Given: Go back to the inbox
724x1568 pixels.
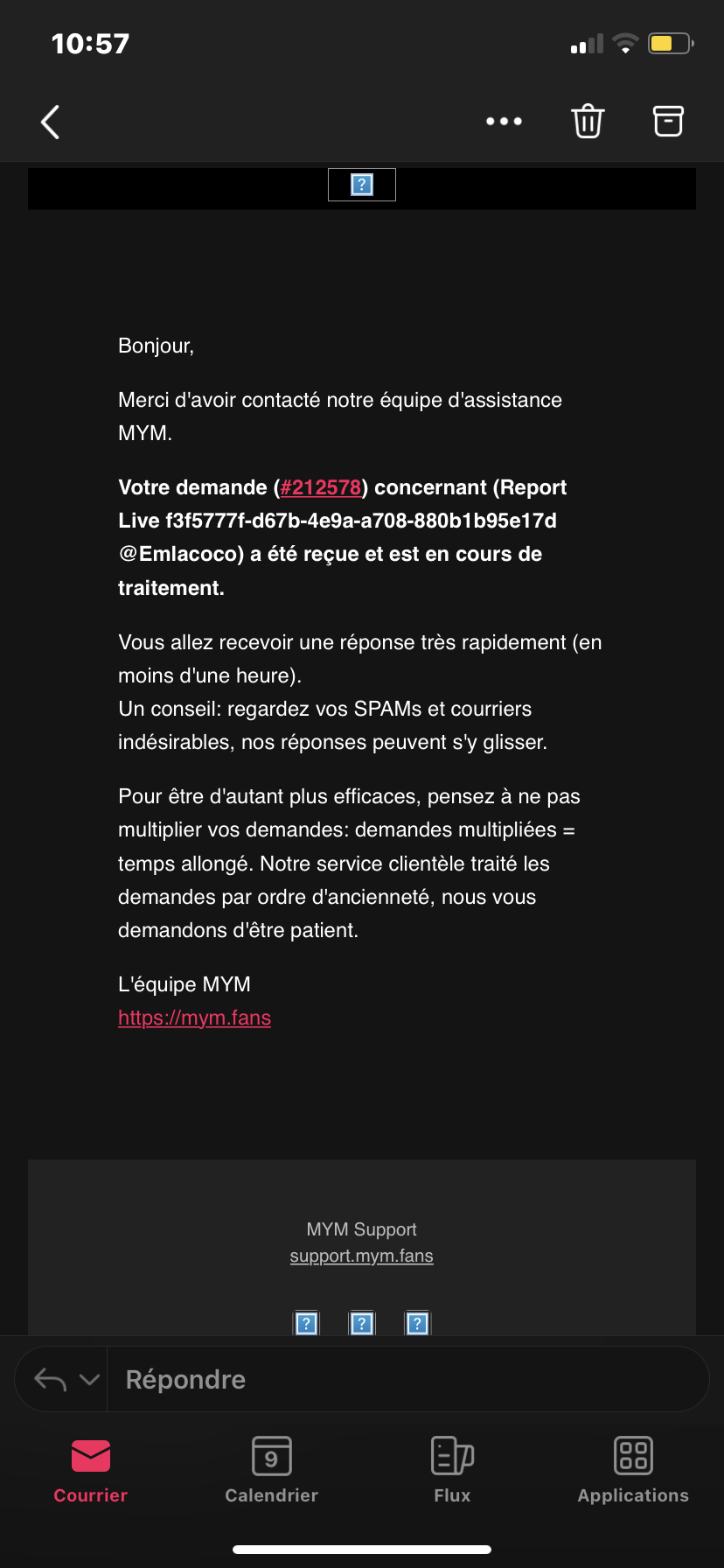Looking at the screenshot, I should pos(51,122).
